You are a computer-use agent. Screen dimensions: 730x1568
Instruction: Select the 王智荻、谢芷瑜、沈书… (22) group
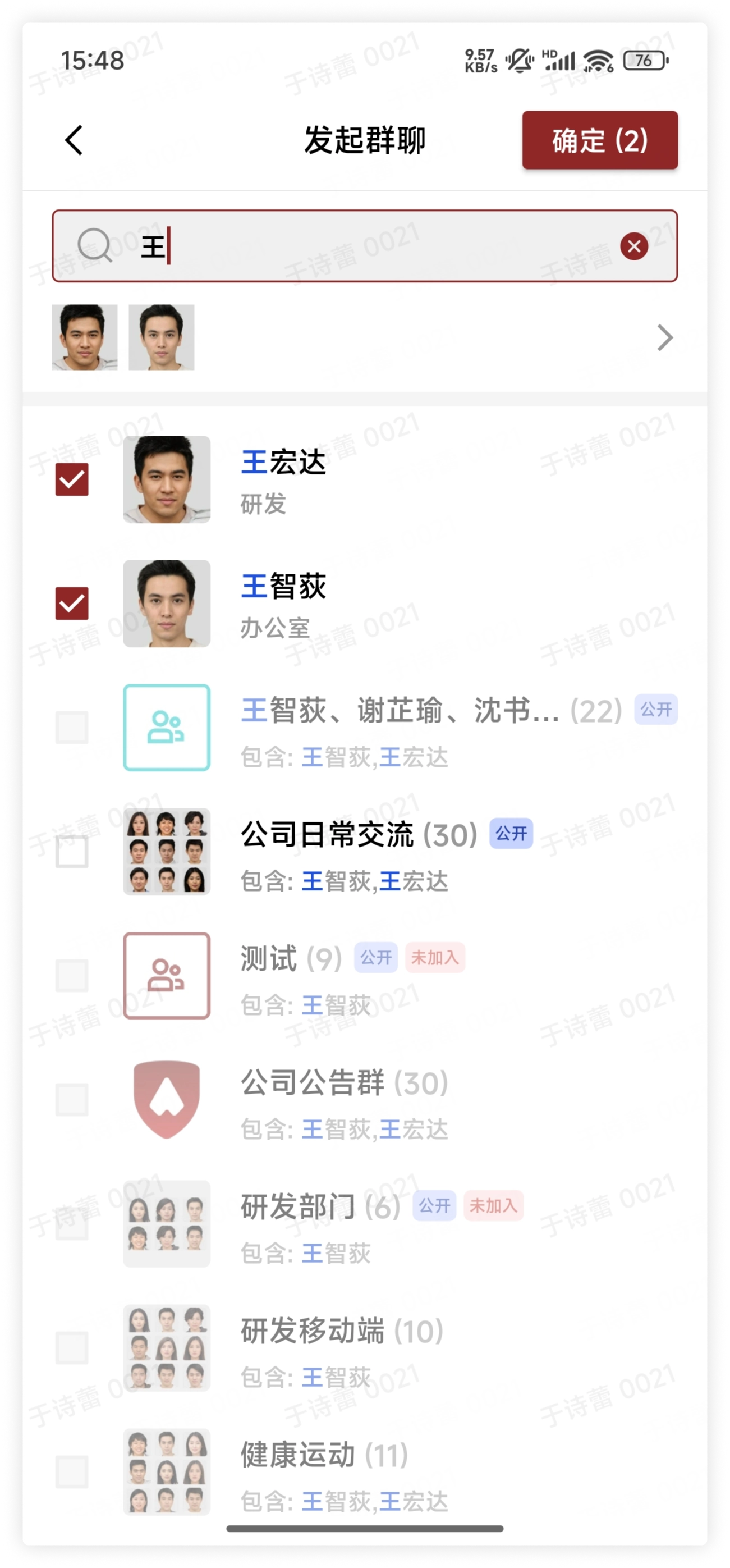[x=72, y=728]
